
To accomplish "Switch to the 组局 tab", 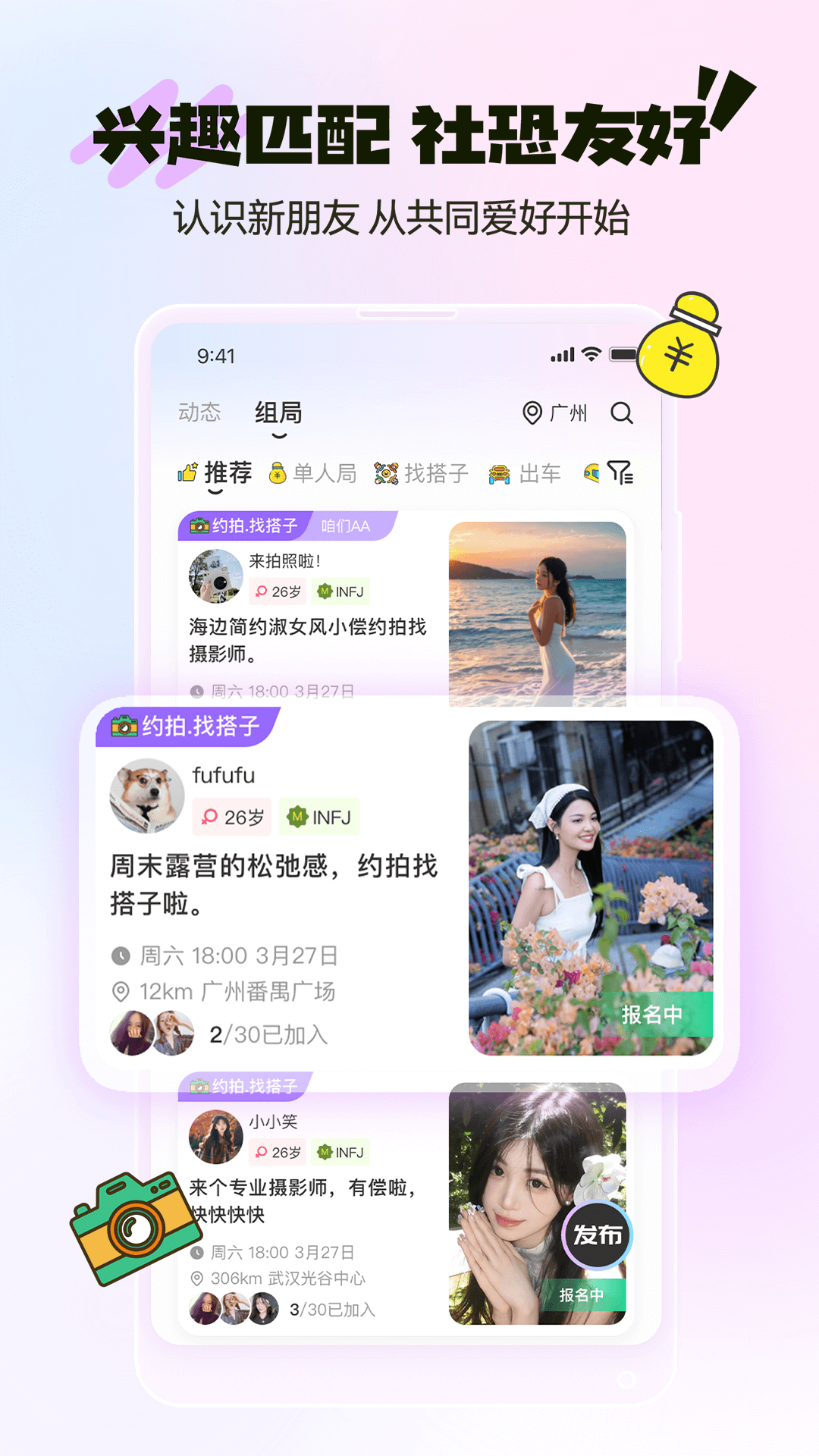I will 278,414.
